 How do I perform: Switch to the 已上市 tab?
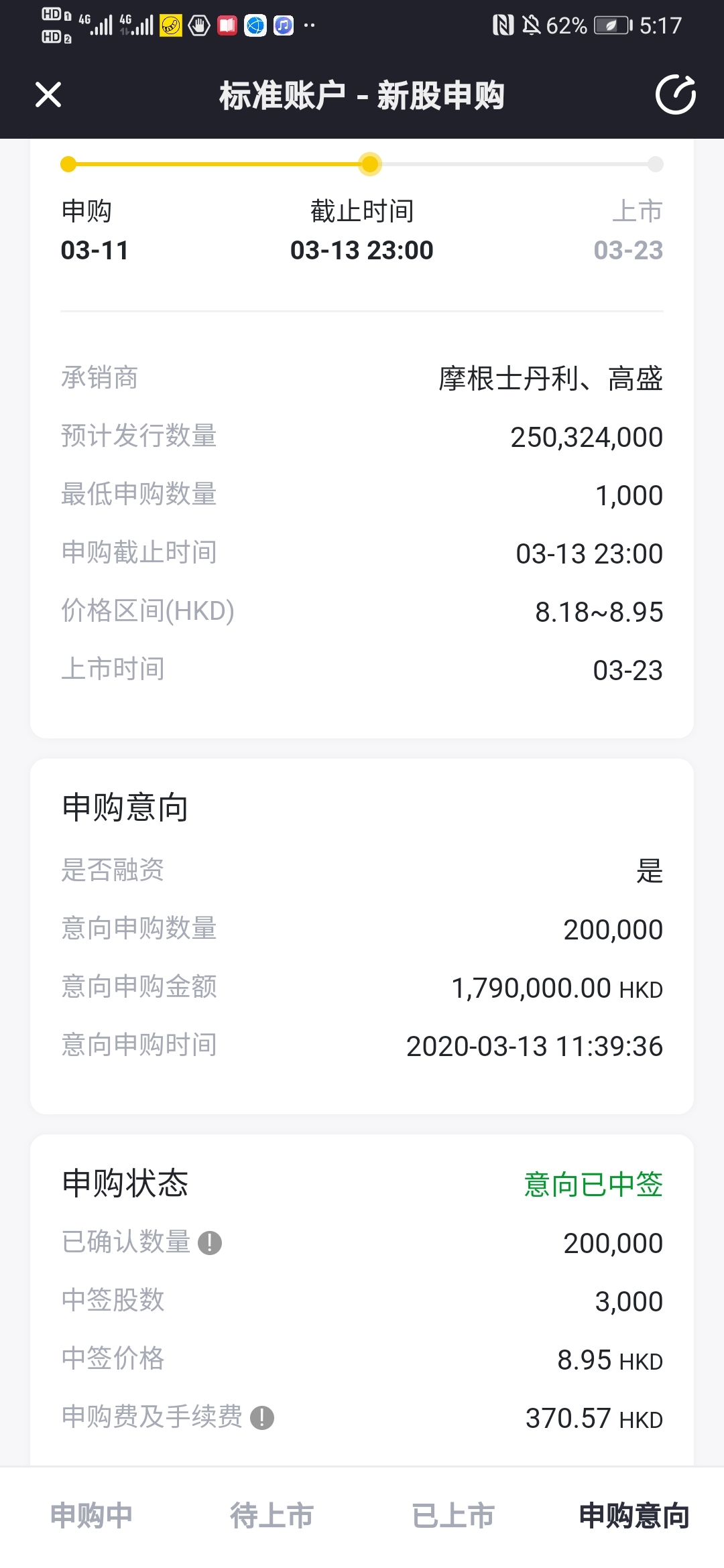452,1516
